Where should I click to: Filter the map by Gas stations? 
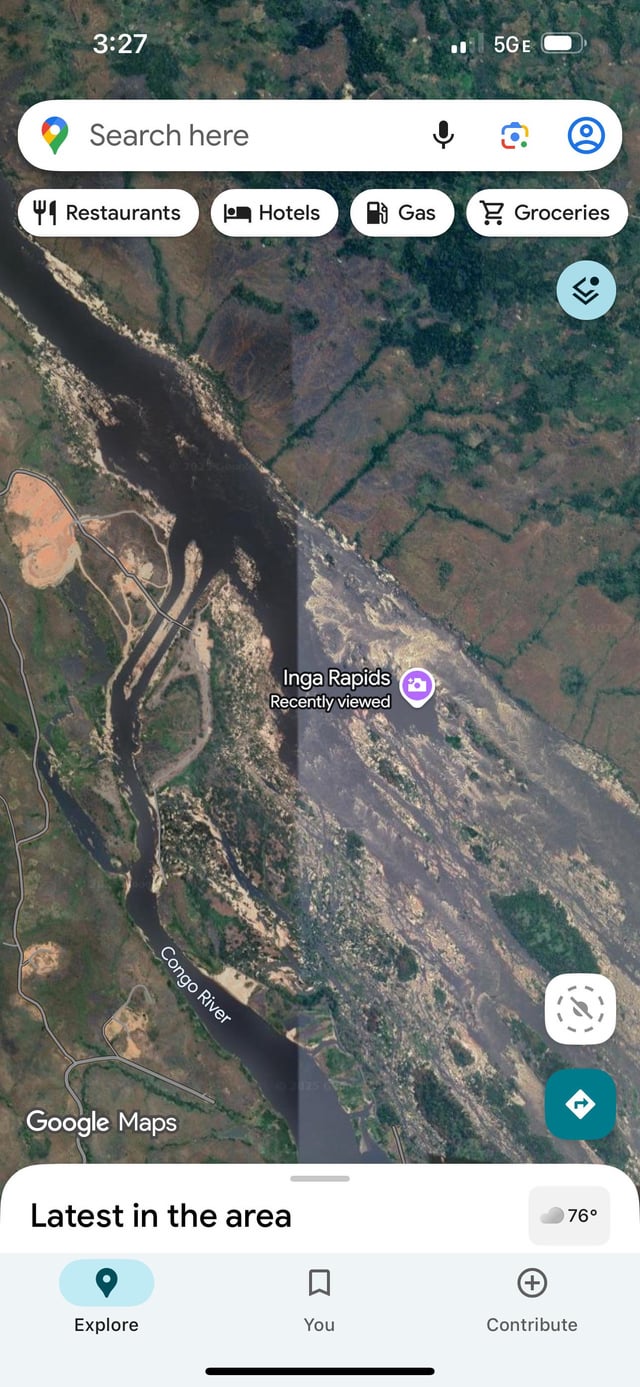(401, 213)
